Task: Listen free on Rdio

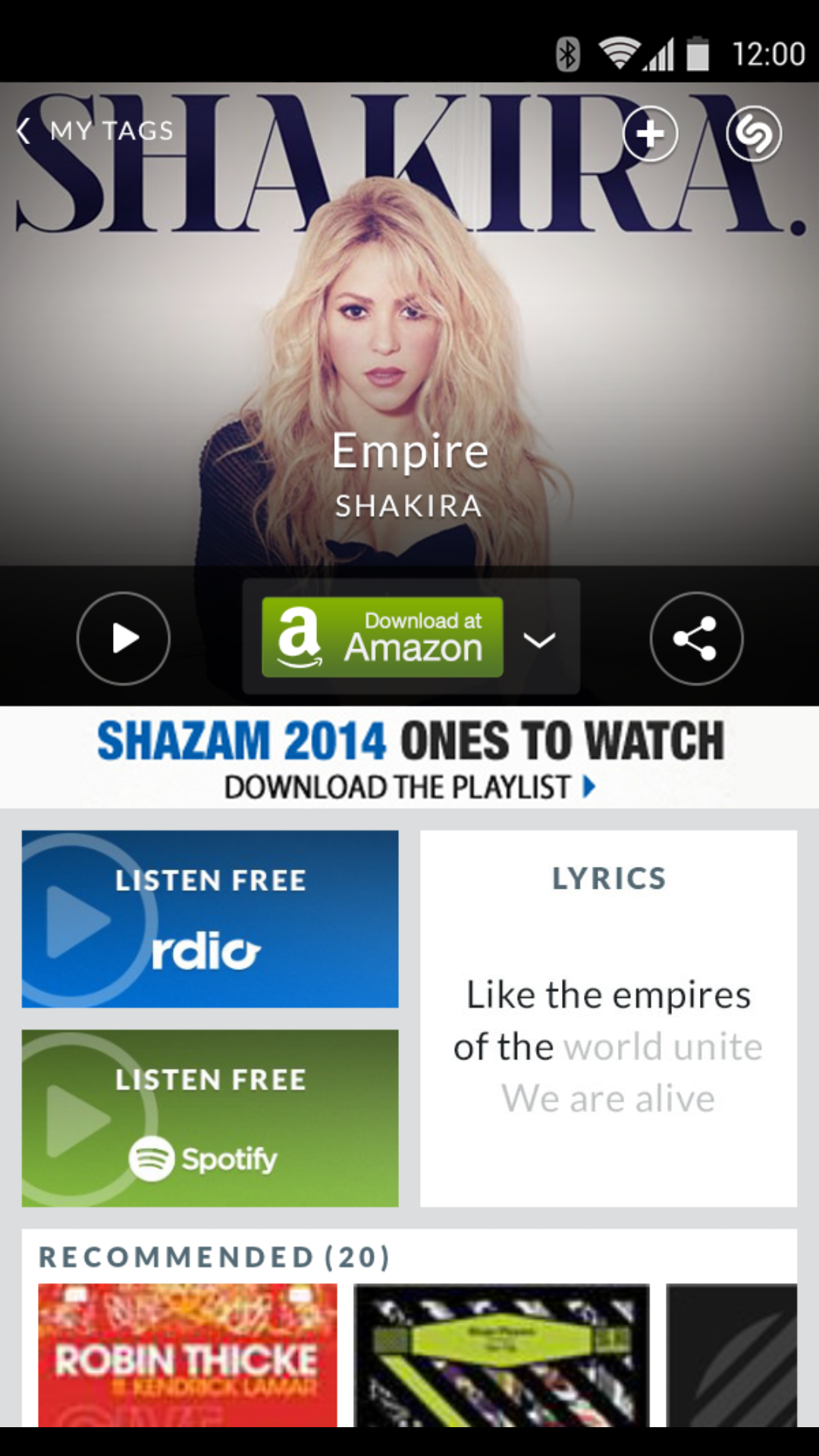Action: tap(210, 919)
